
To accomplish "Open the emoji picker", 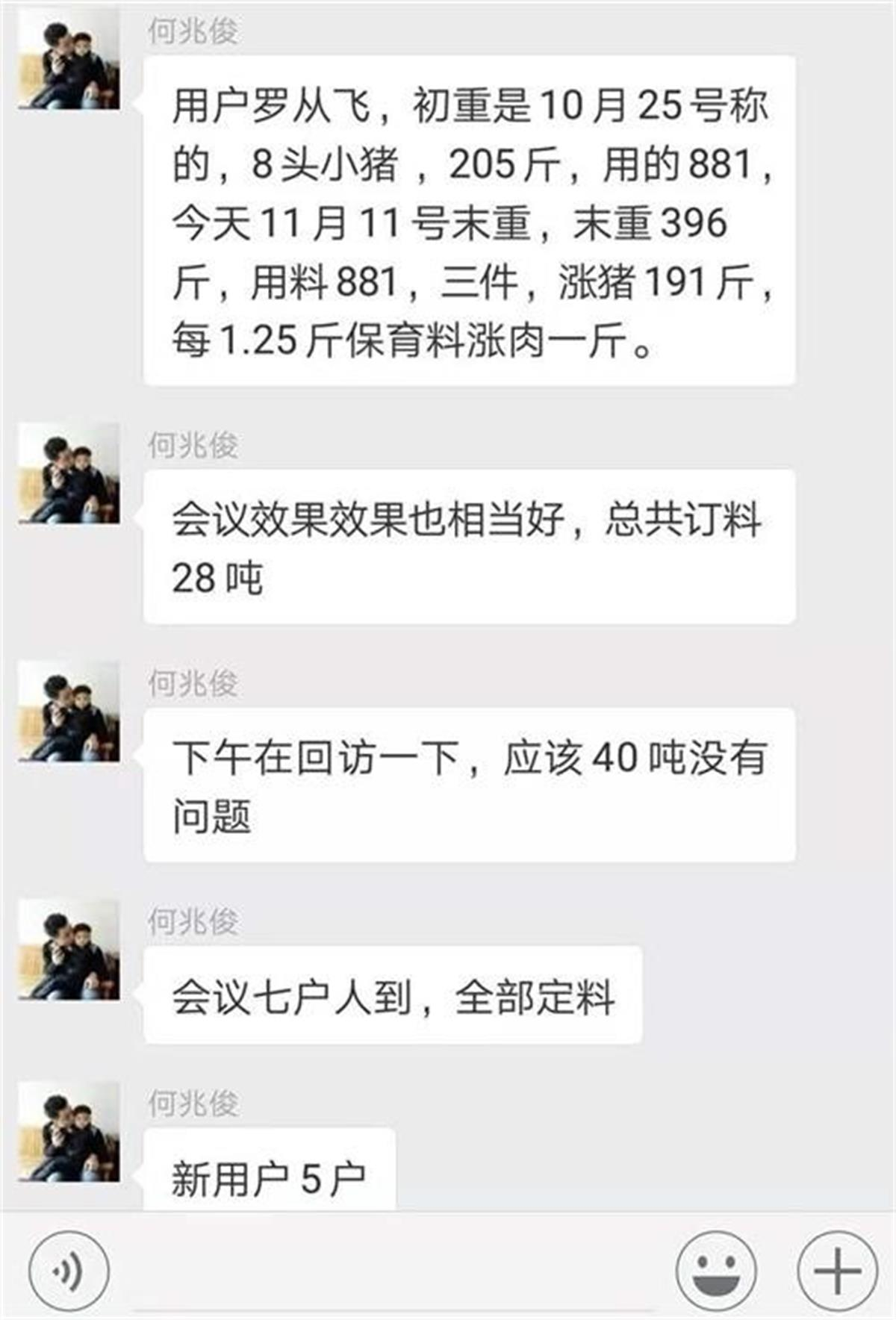I will click(x=715, y=1271).
